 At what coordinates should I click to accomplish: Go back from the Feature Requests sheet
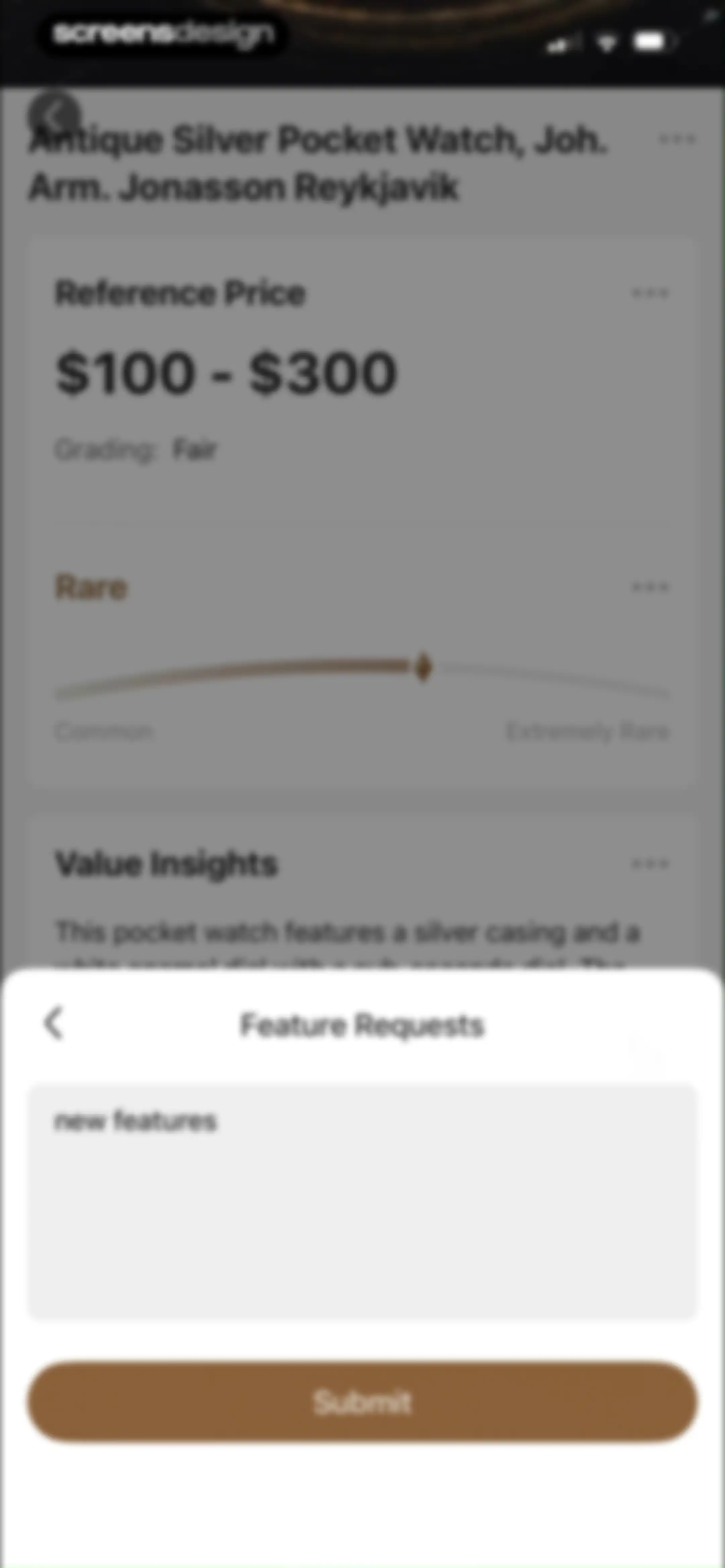(x=54, y=1024)
